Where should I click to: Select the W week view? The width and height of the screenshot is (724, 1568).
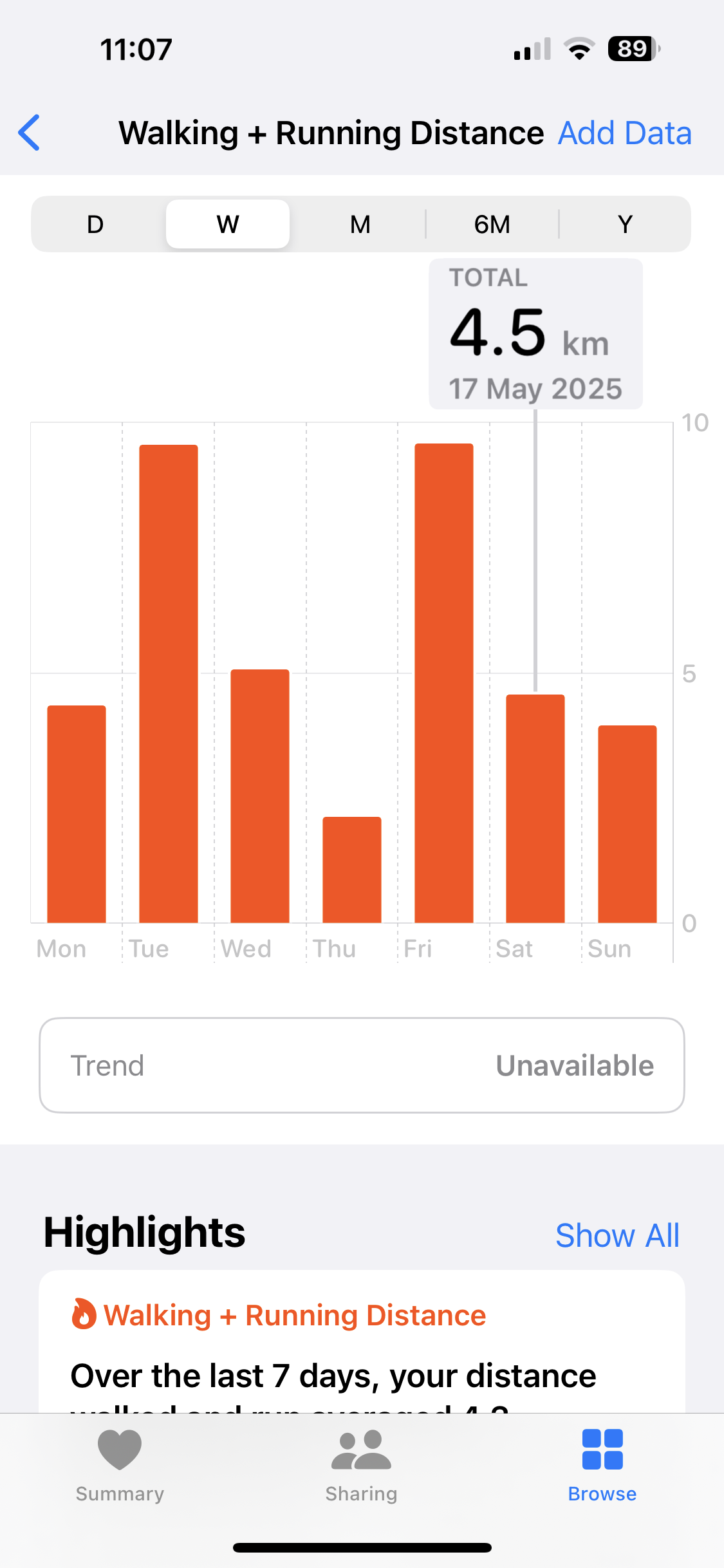click(x=228, y=224)
